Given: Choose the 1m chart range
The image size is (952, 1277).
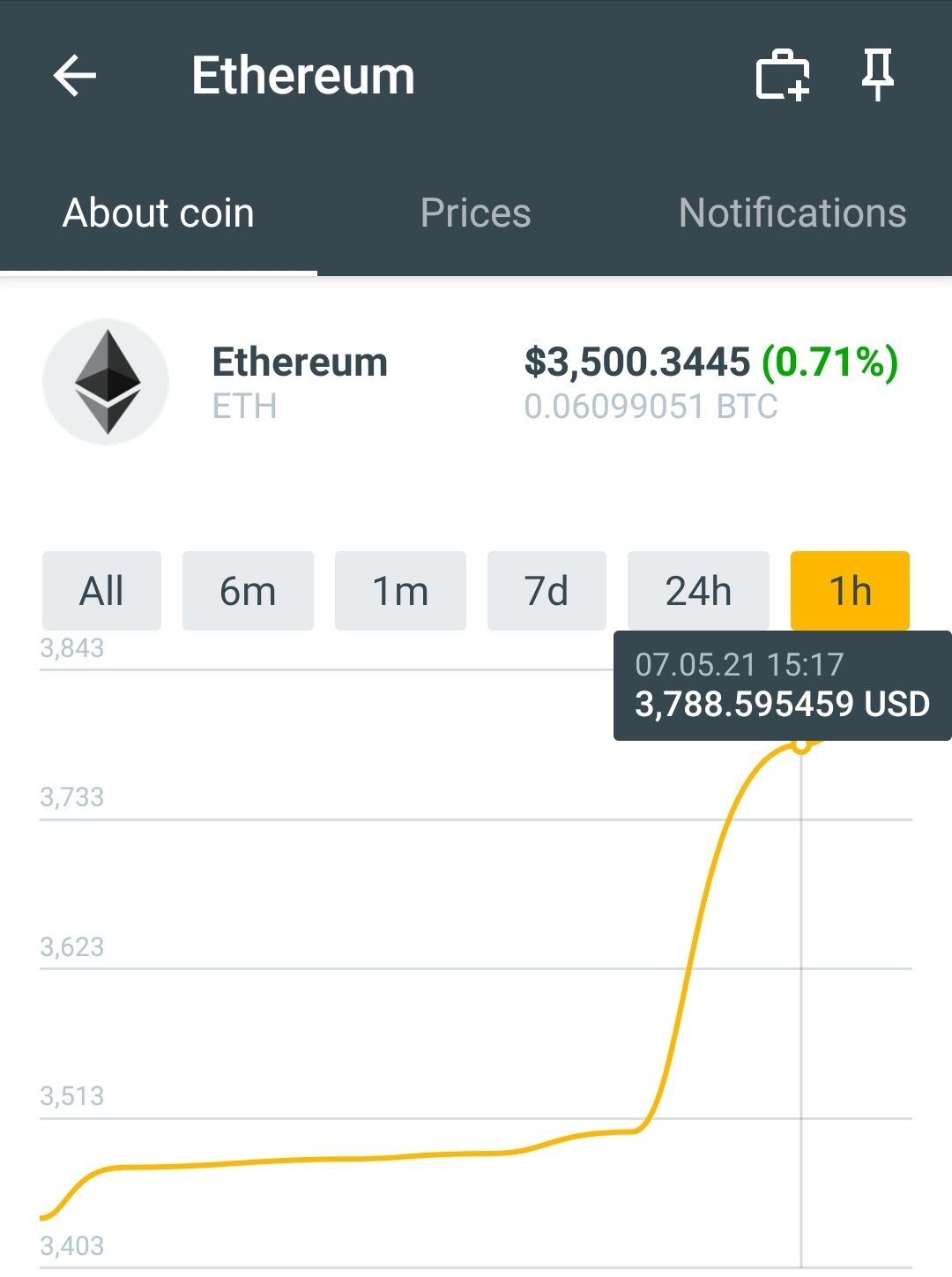Looking at the screenshot, I should [400, 591].
